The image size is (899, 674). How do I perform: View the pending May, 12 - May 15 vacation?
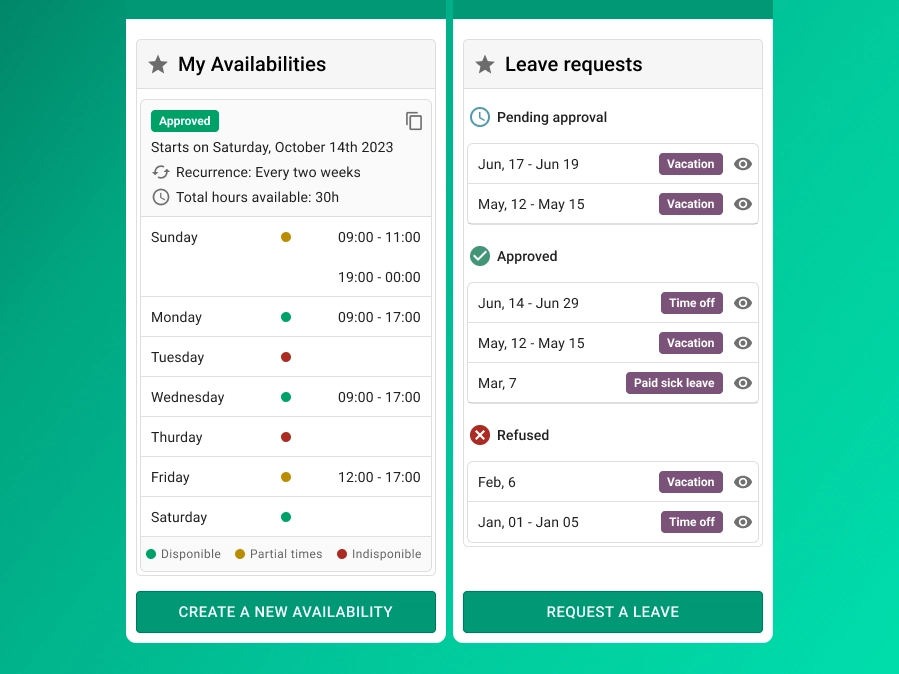[x=742, y=204]
